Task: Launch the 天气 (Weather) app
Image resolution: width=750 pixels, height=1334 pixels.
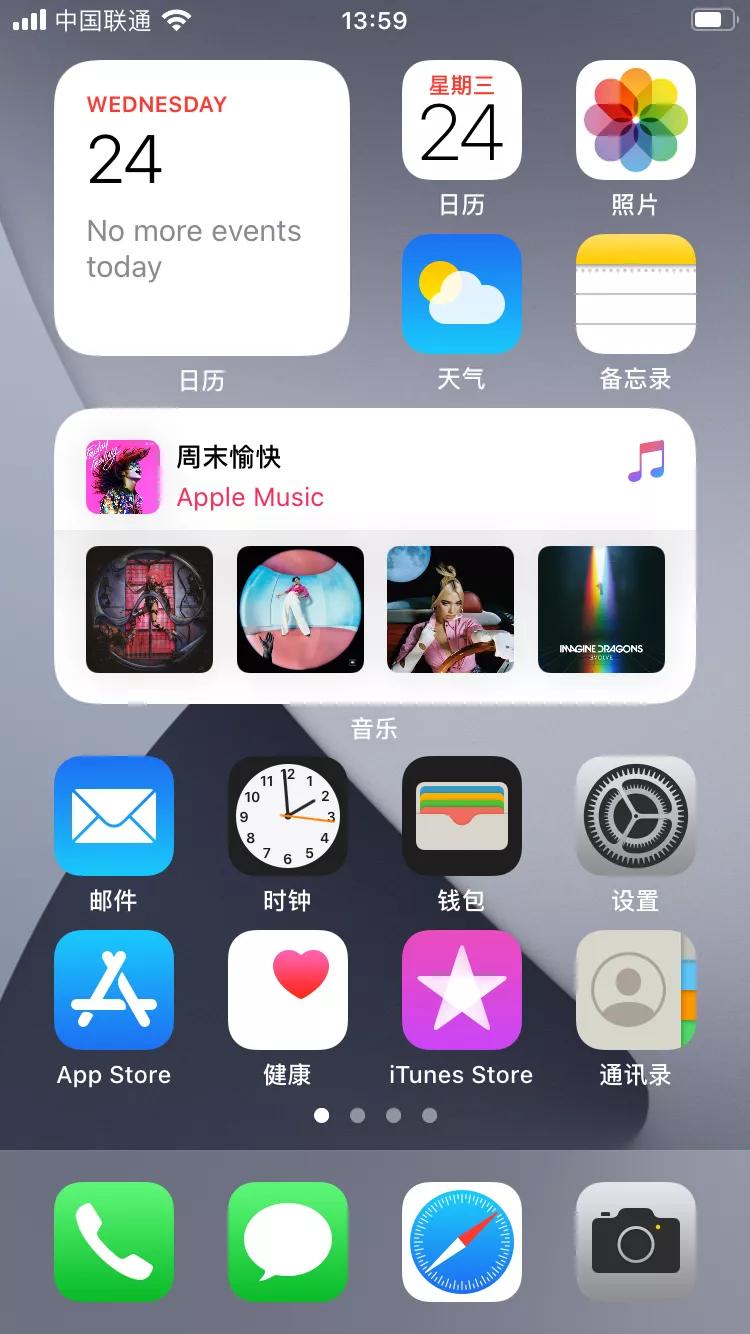Action: [462, 293]
